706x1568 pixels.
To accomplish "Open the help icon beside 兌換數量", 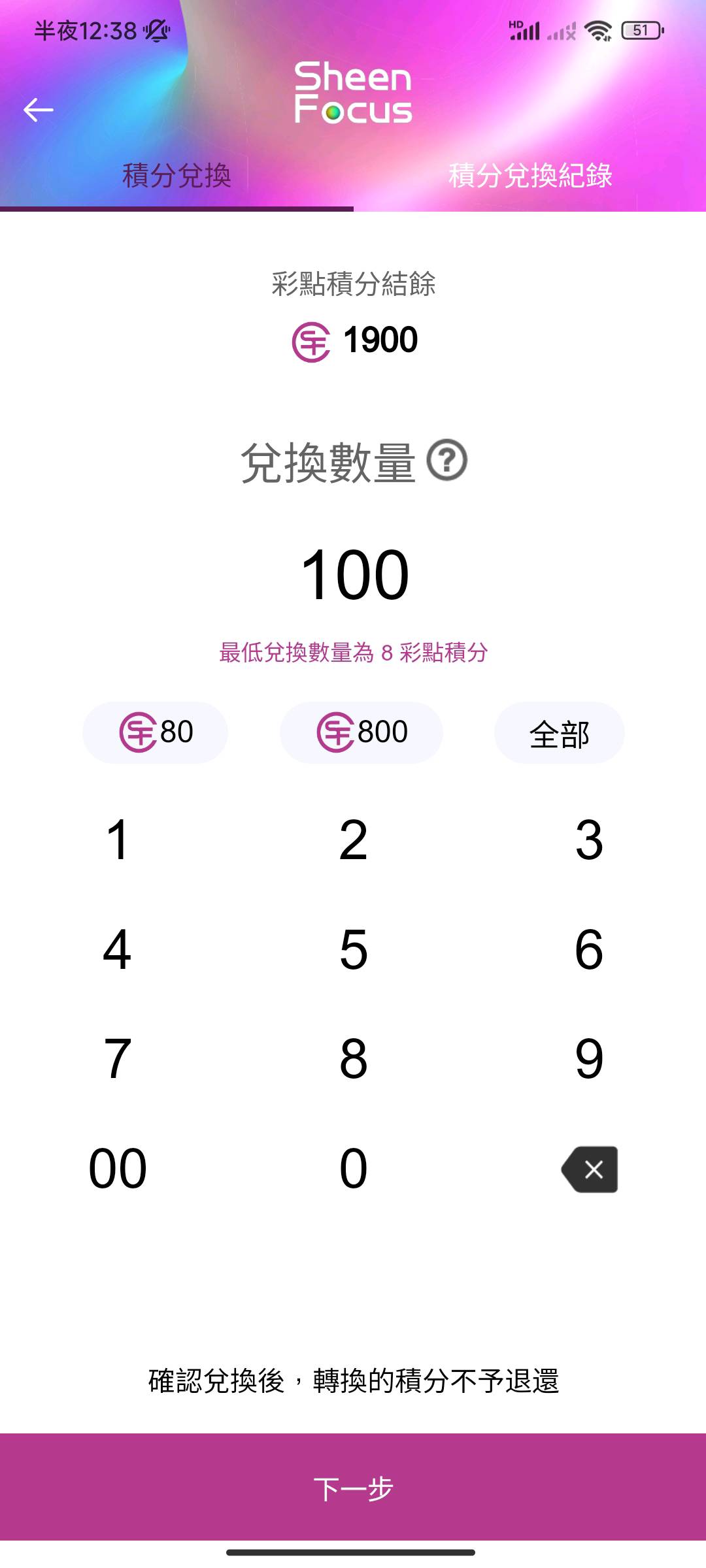I will point(447,461).
